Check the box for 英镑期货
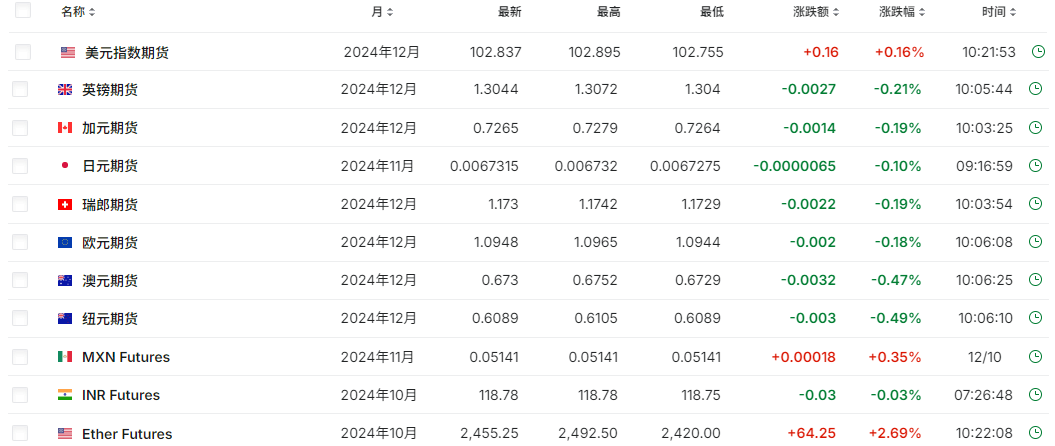Image resolution: width=1055 pixels, height=446 pixels. pos(20,89)
